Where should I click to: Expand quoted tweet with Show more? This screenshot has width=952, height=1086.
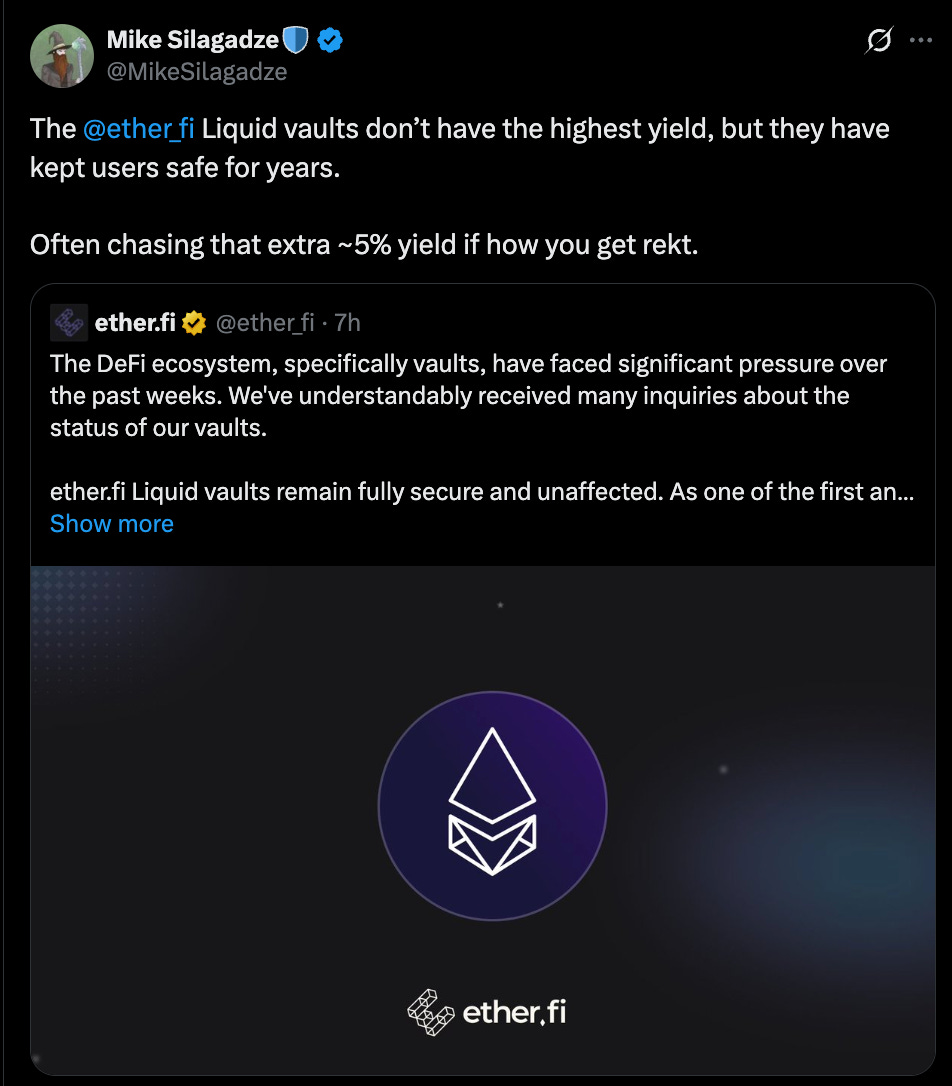(111, 524)
